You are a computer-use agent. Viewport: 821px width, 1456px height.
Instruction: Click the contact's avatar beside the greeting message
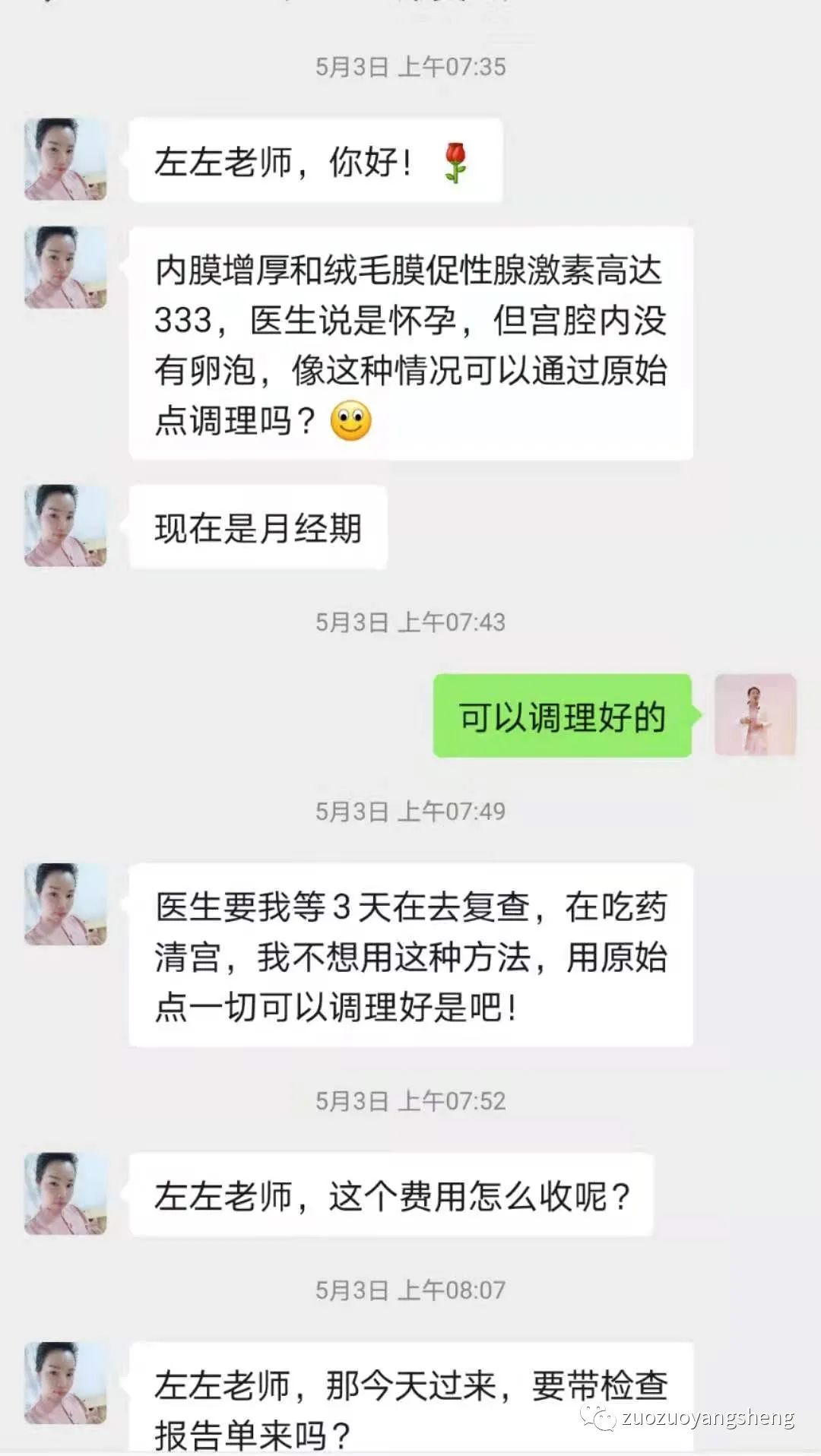pyautogui.click(x=65, y=157)
